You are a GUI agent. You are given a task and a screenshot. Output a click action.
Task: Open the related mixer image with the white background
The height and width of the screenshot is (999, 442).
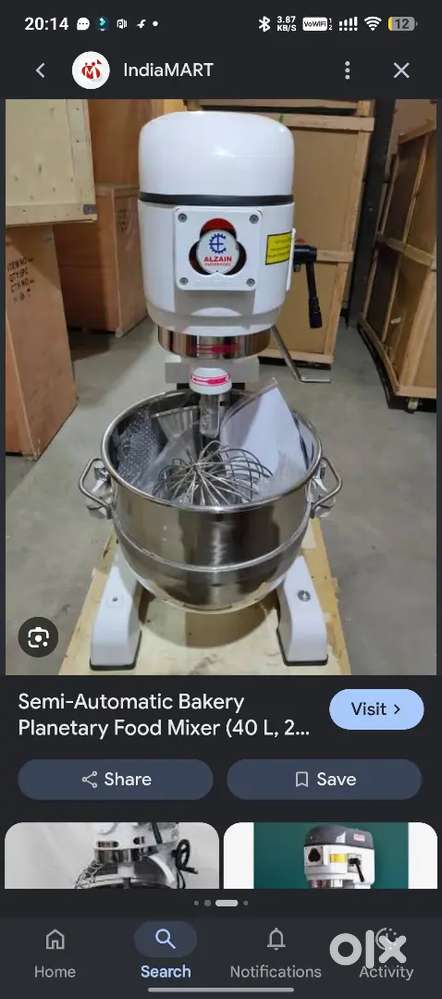(x=112, y=856)
